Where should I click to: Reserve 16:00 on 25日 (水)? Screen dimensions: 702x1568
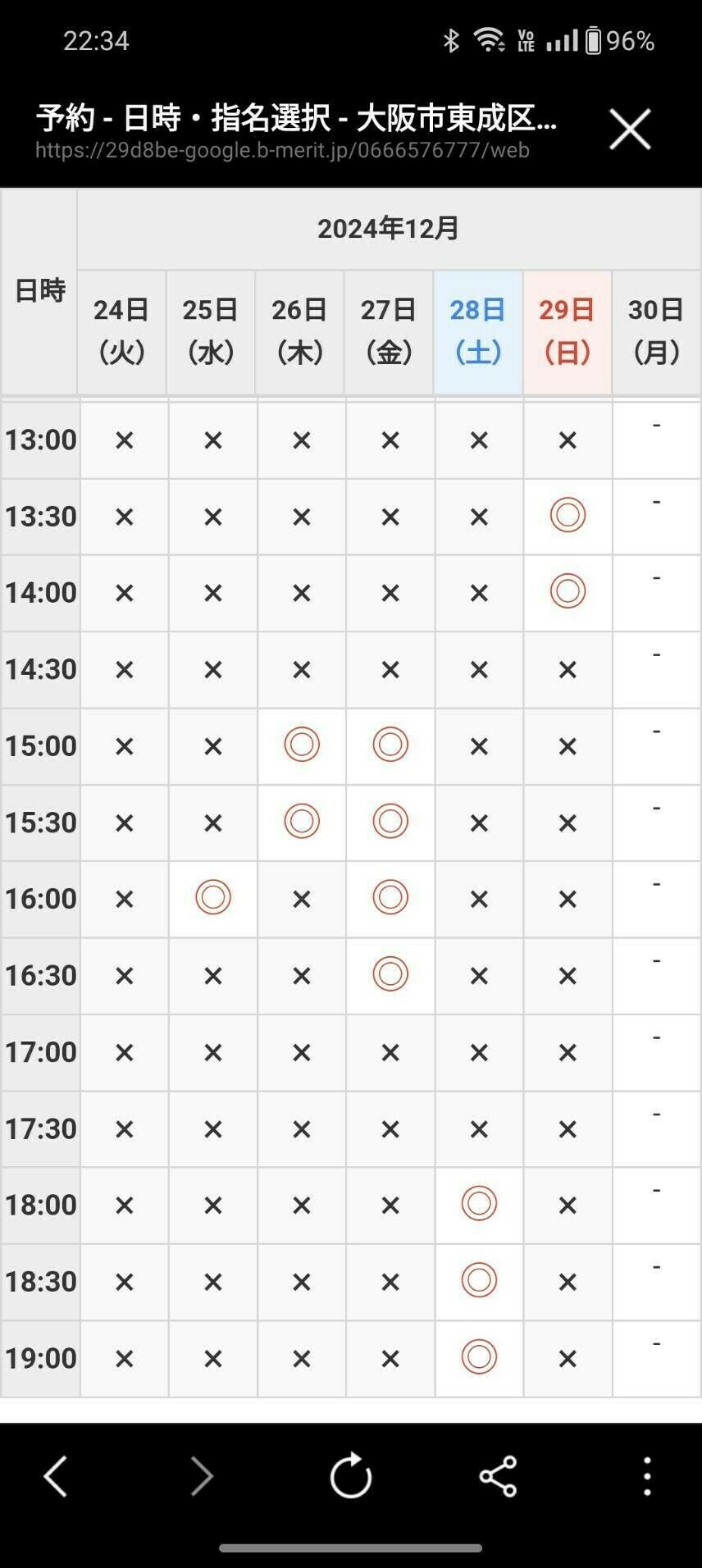213,897
